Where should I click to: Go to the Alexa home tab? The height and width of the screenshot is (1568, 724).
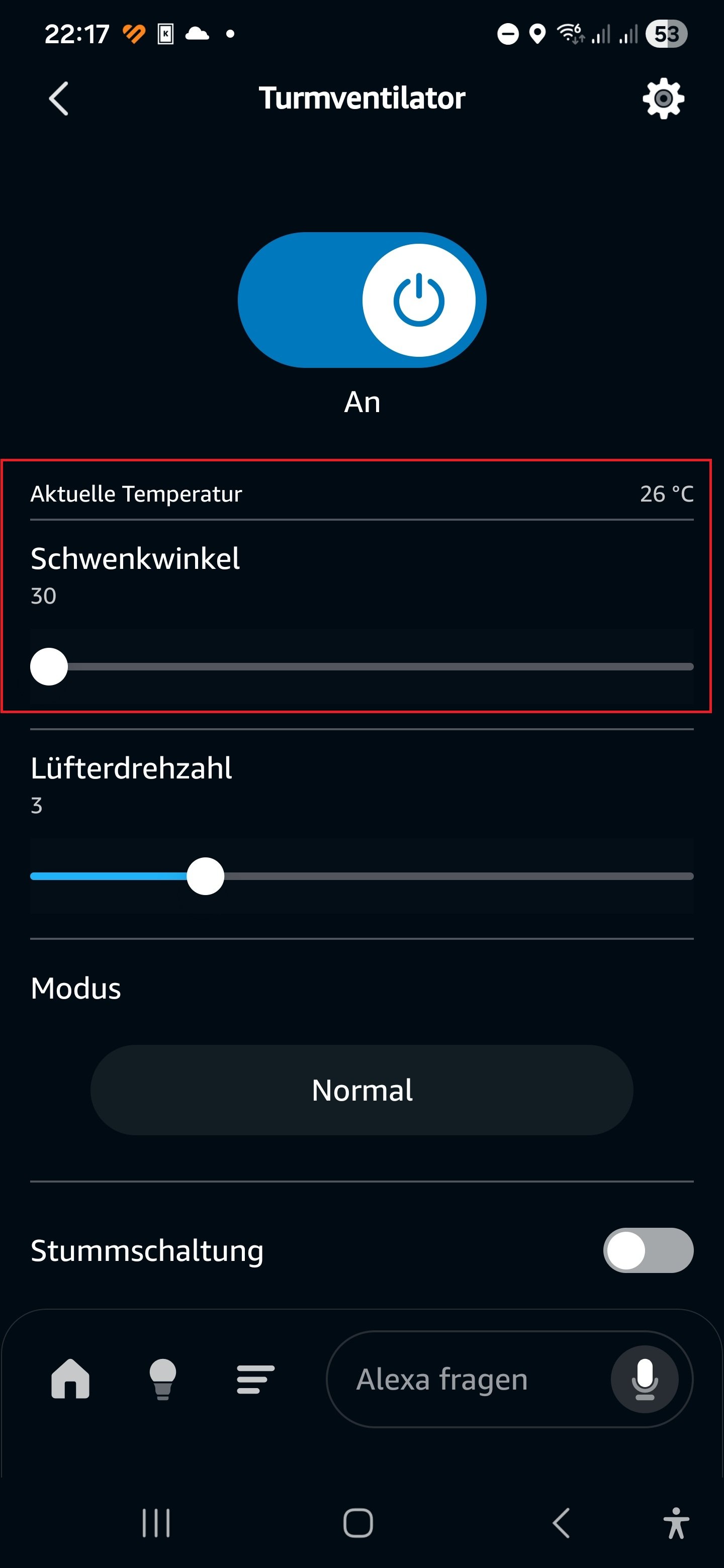point(70,1379)
